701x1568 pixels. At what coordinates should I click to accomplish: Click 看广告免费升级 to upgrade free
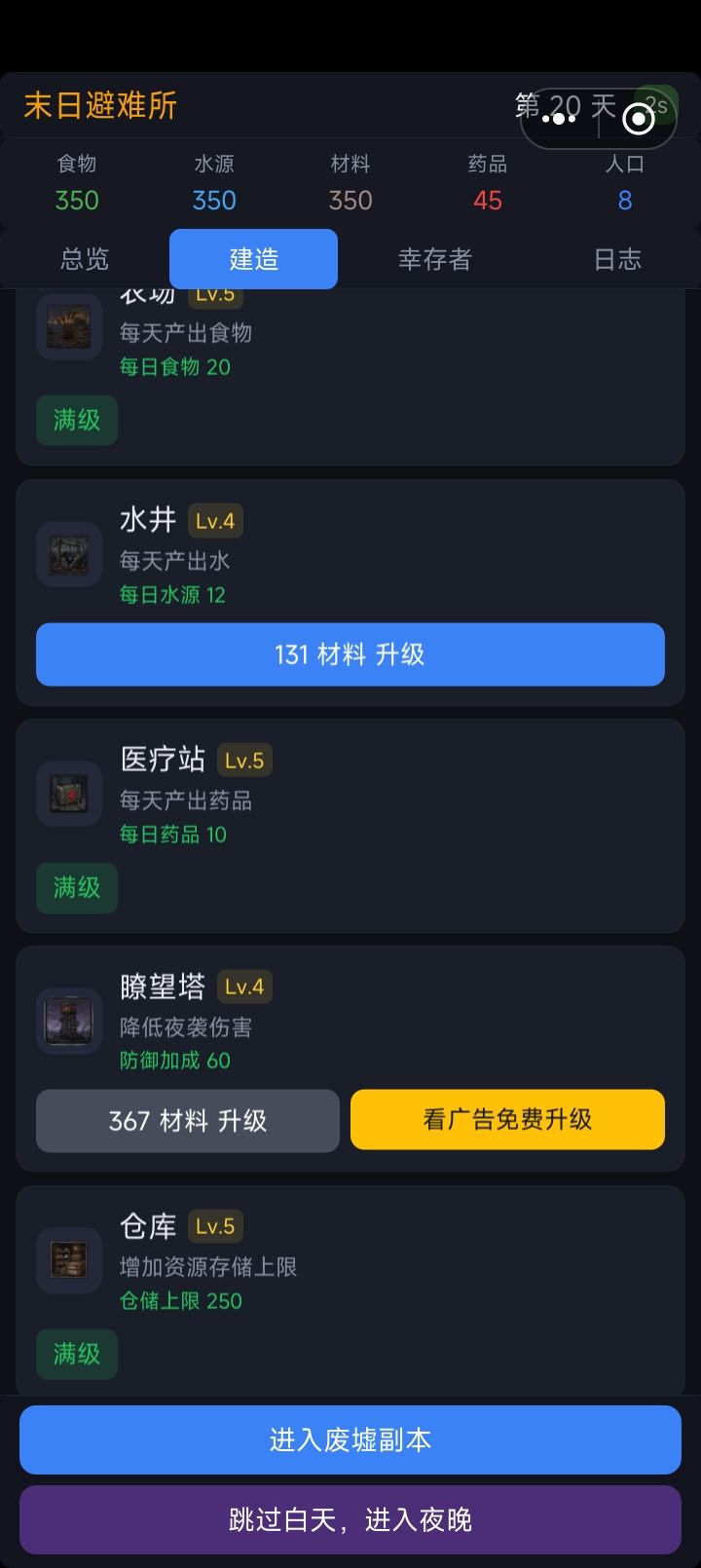coord(507,1119)
